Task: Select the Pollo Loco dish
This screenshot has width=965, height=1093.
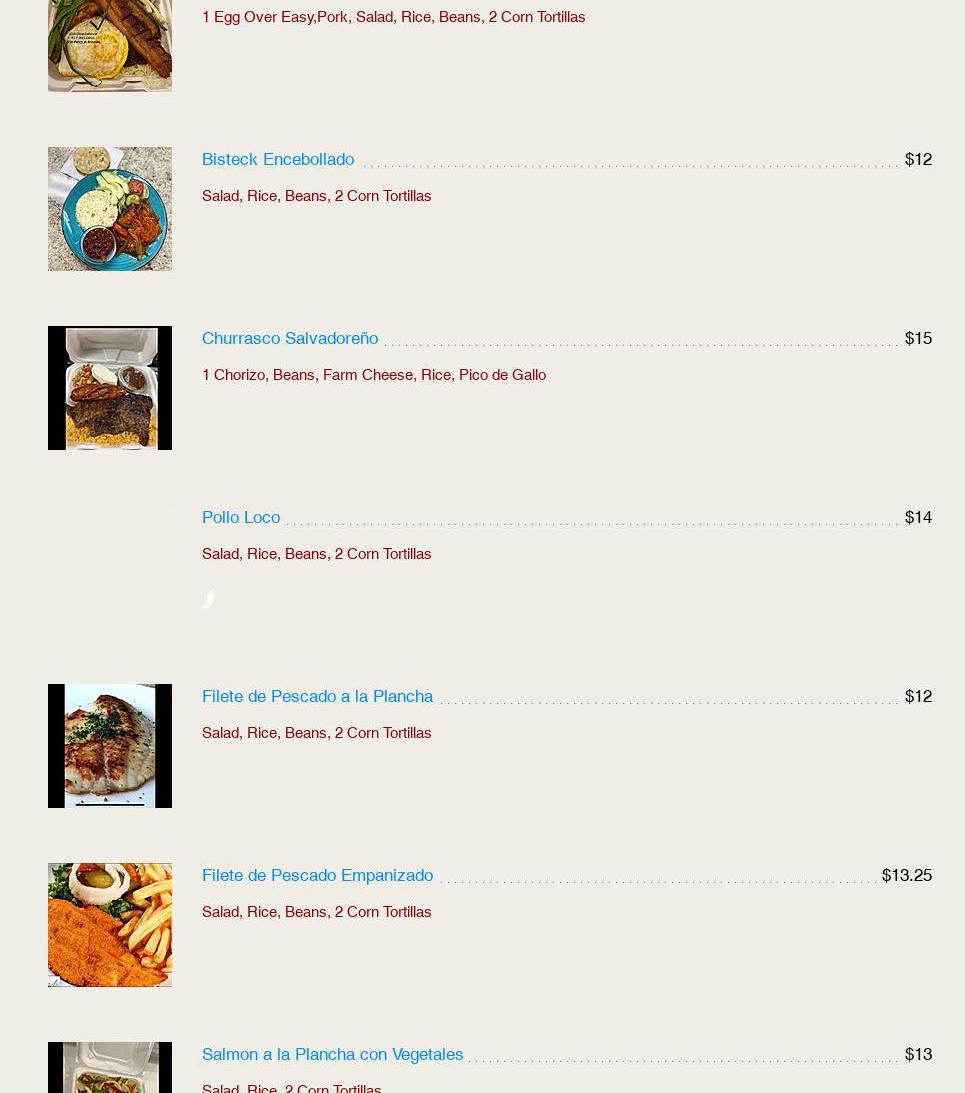Action: click(x=241, y=517)
